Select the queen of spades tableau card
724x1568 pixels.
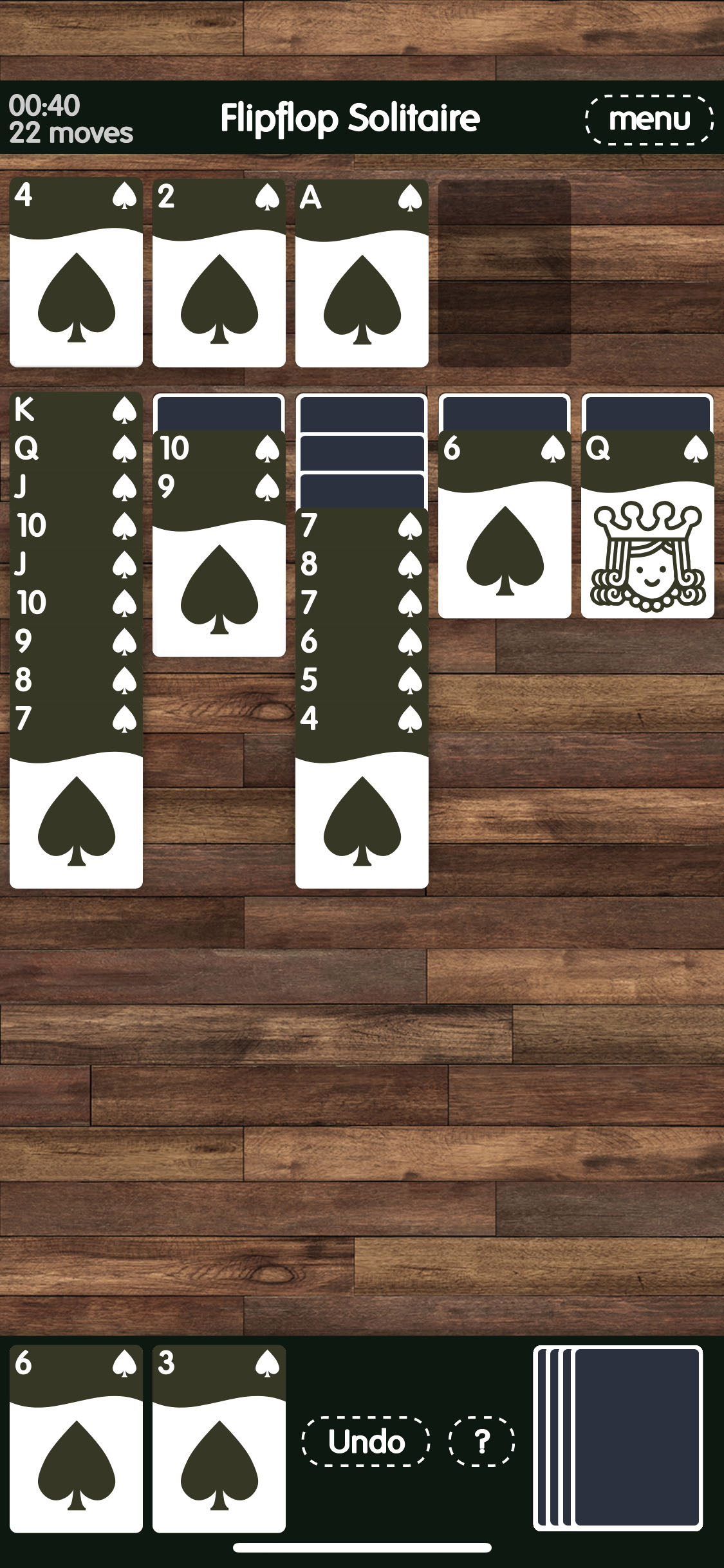click(x=647, y=524)
